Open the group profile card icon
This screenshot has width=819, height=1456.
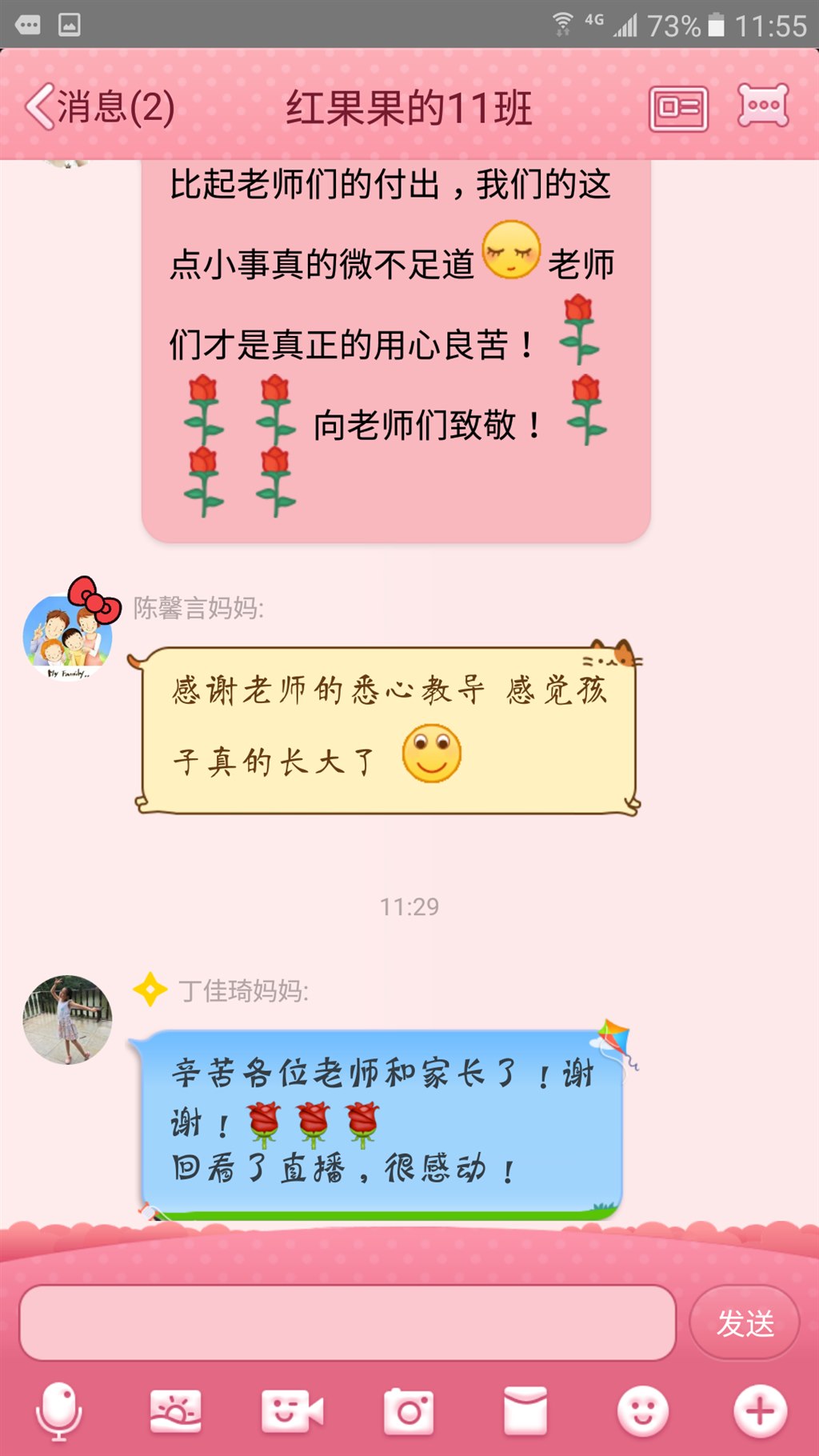[x=678, y=108]
